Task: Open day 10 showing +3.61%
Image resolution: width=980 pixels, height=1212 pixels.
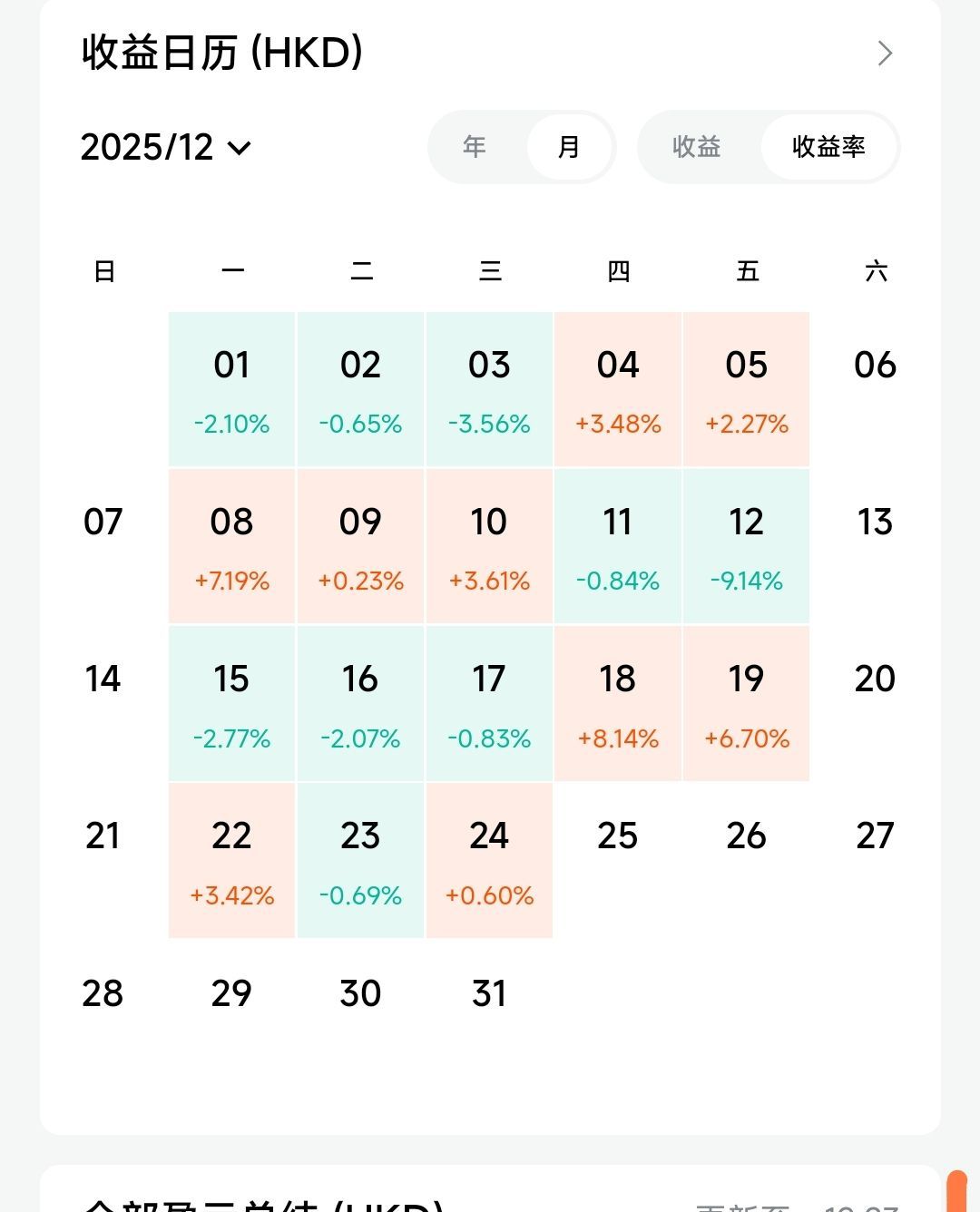Action: pyautogui.click(x=489, y=546)
